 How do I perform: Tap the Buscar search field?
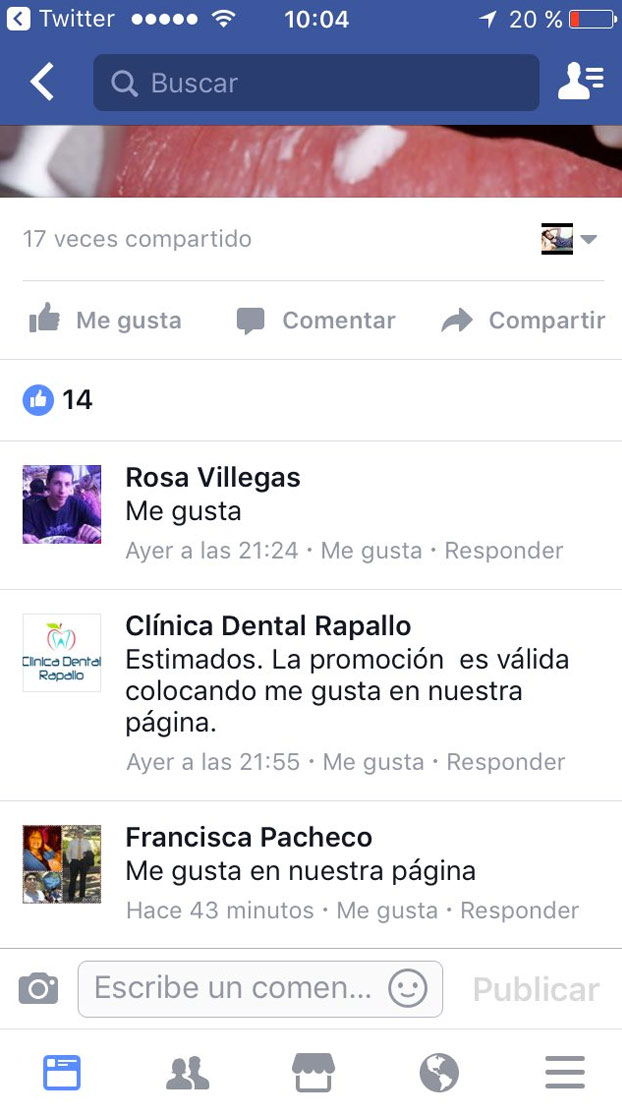tap(315, 82)
